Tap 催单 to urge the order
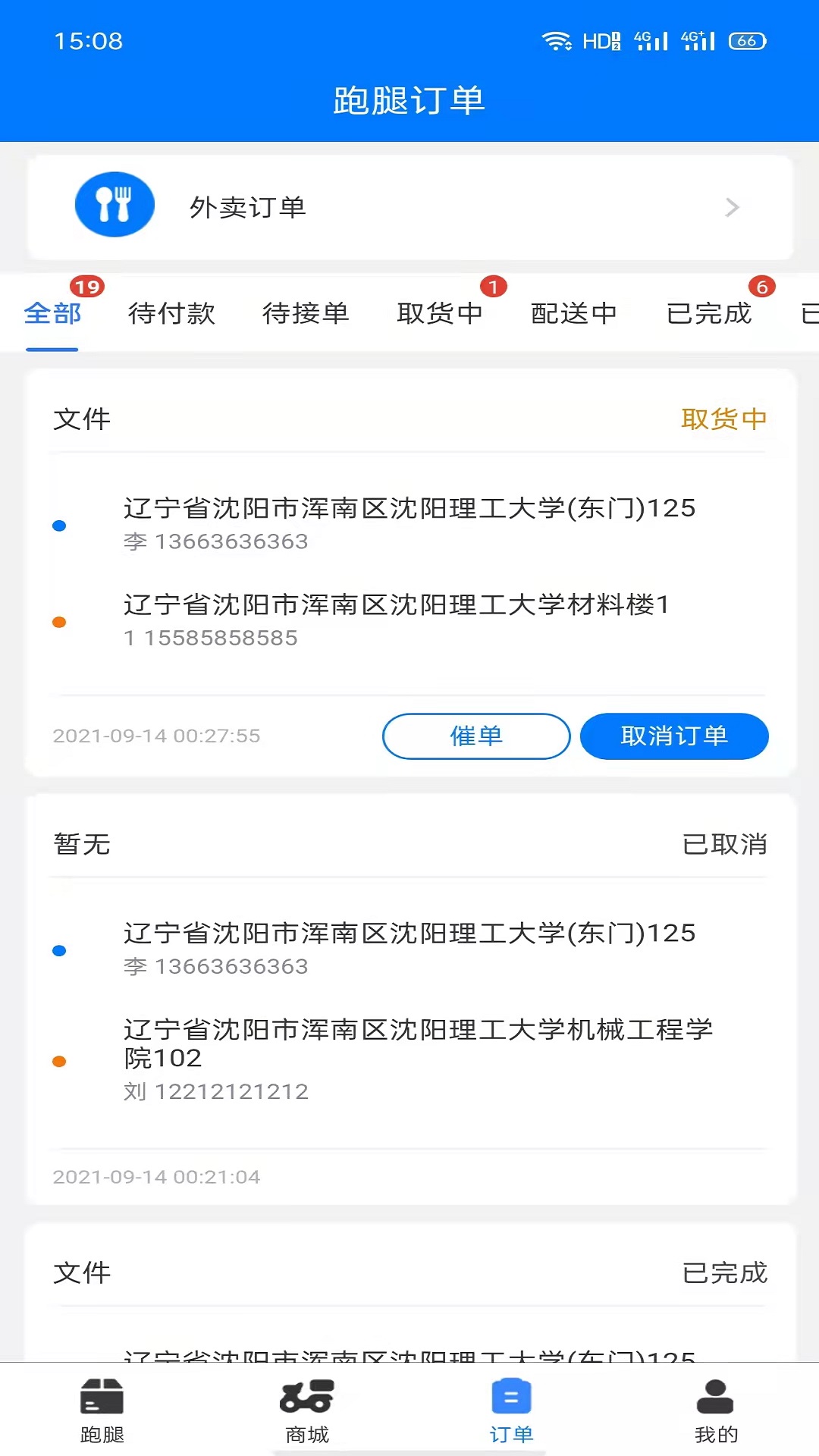The height and width of the screenshot is (1456, 819). pyautogui.click(x=476, y=736)
